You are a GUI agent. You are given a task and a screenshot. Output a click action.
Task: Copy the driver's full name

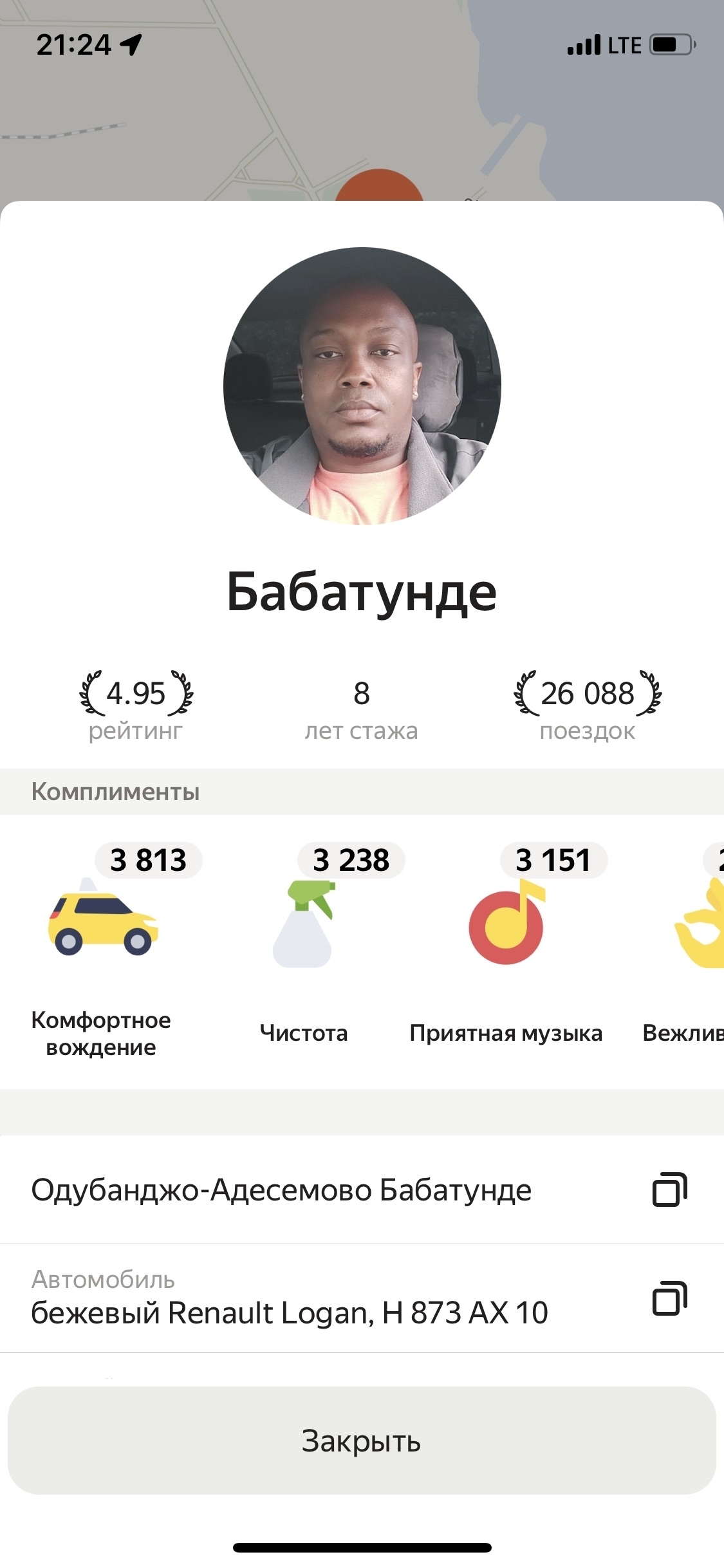670,1190
